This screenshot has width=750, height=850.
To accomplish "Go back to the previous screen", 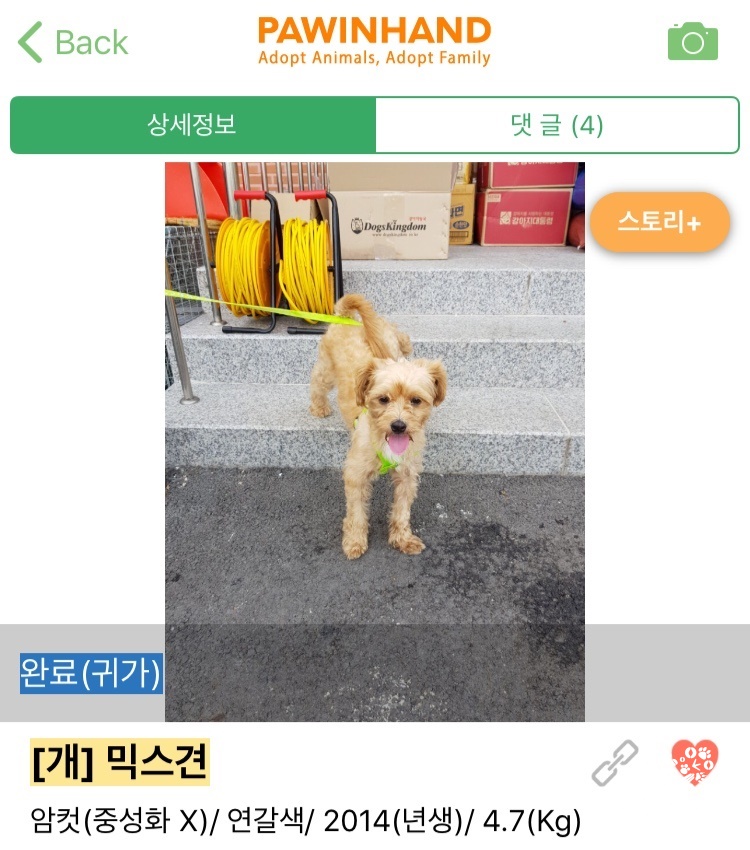I will pyautogui.click(x=73, y=43).
